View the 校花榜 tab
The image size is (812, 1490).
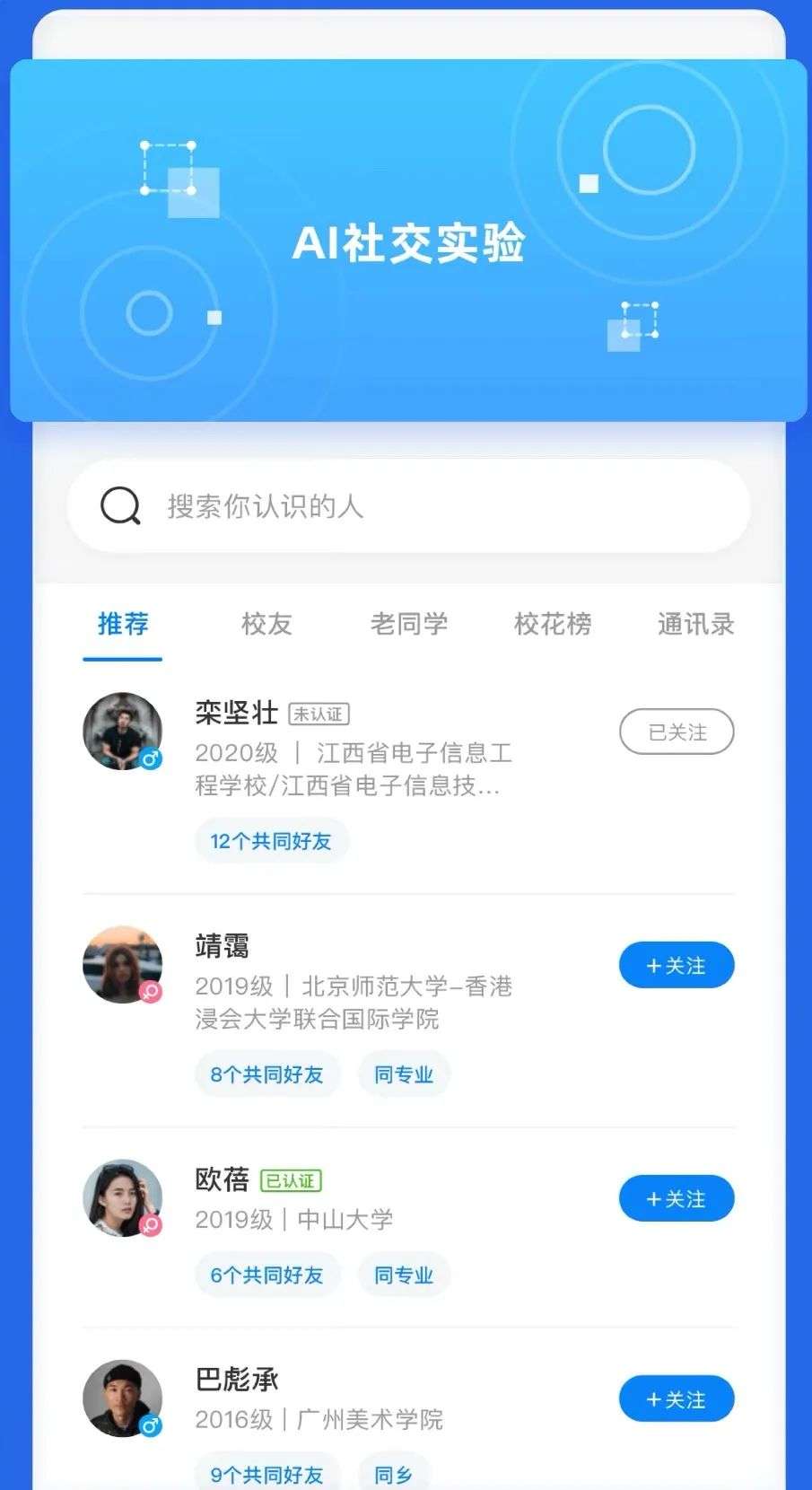point(553,624)
